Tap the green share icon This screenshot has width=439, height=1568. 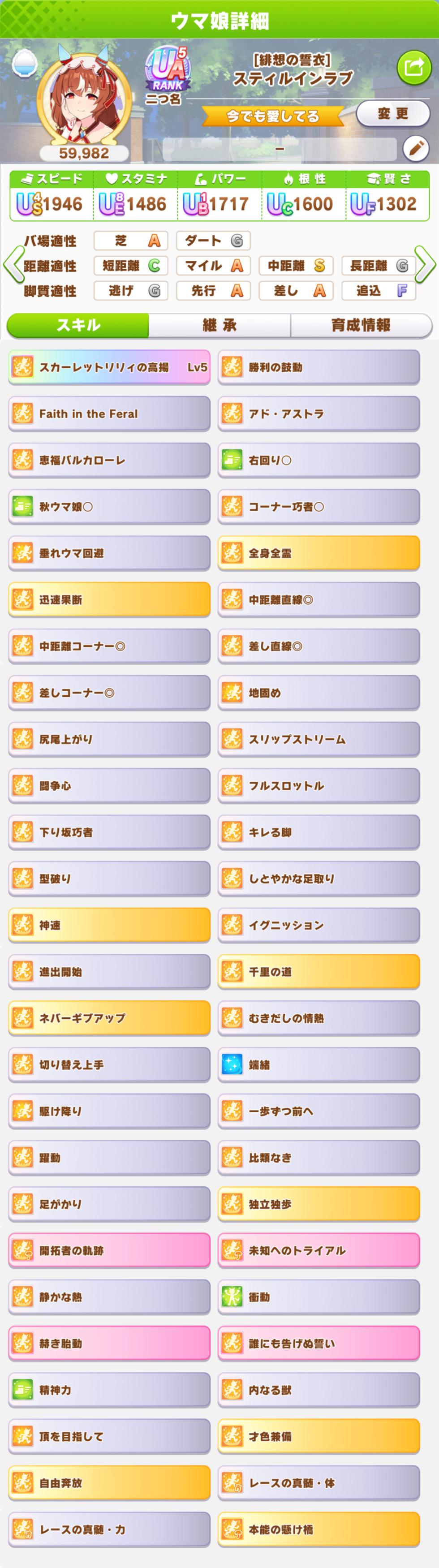pyautogui.click(x=413, y=68)
